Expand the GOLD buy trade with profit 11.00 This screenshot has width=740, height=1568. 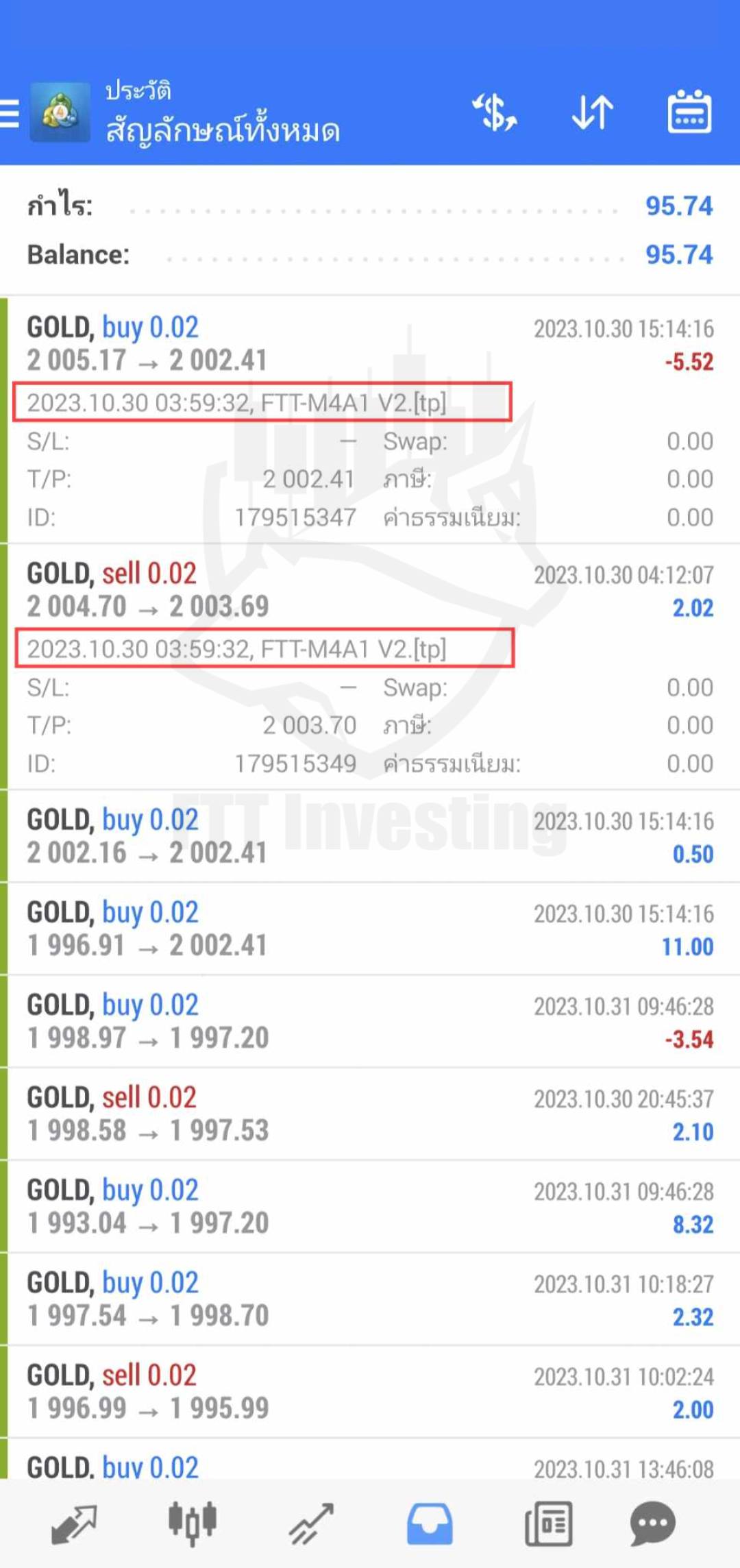pyautogui.click(x=370, y=929)
